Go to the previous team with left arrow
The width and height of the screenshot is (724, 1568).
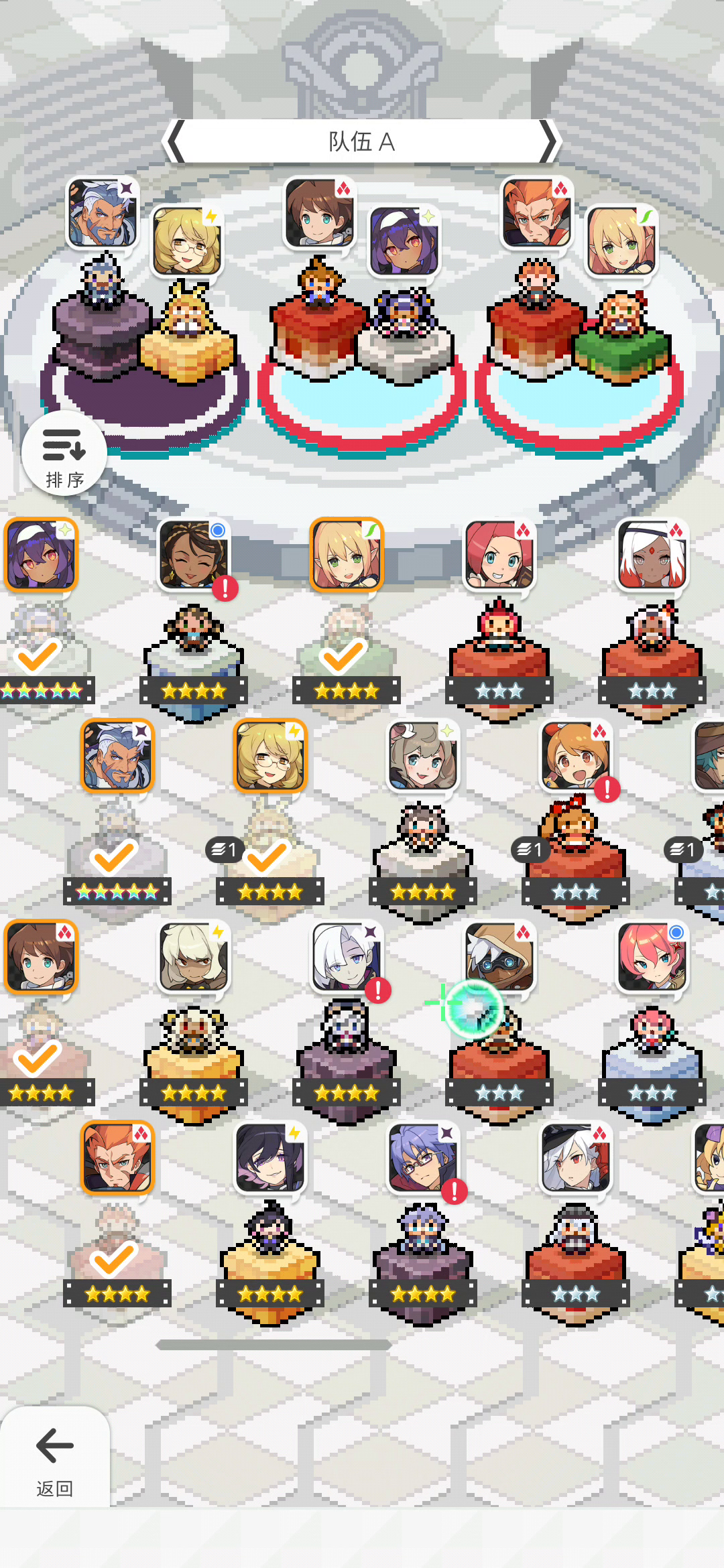tap(176, 141)
